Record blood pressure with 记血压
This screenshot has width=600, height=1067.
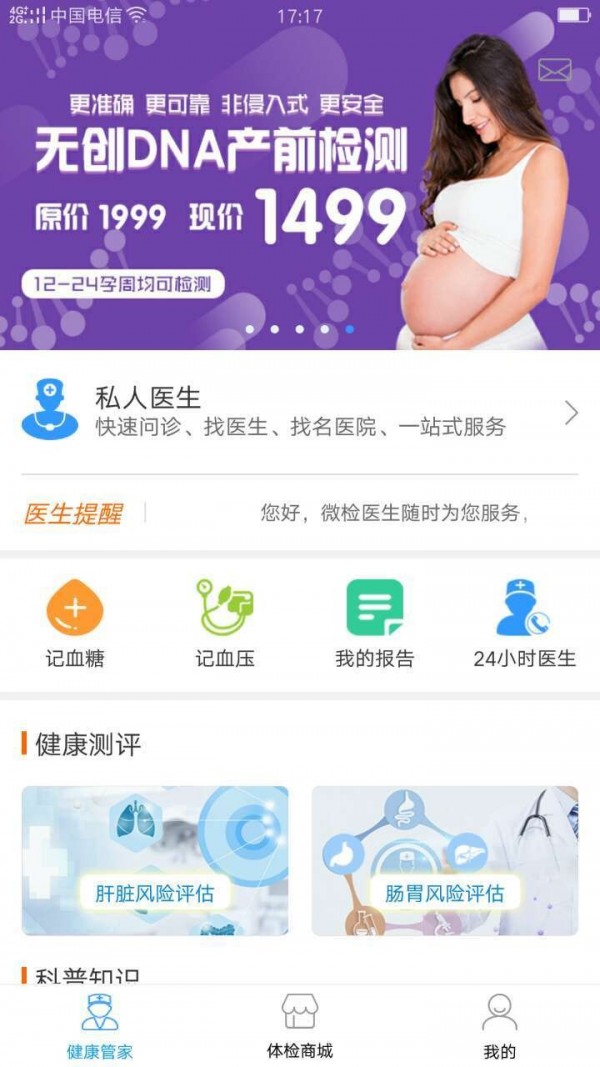pos(225,624)
